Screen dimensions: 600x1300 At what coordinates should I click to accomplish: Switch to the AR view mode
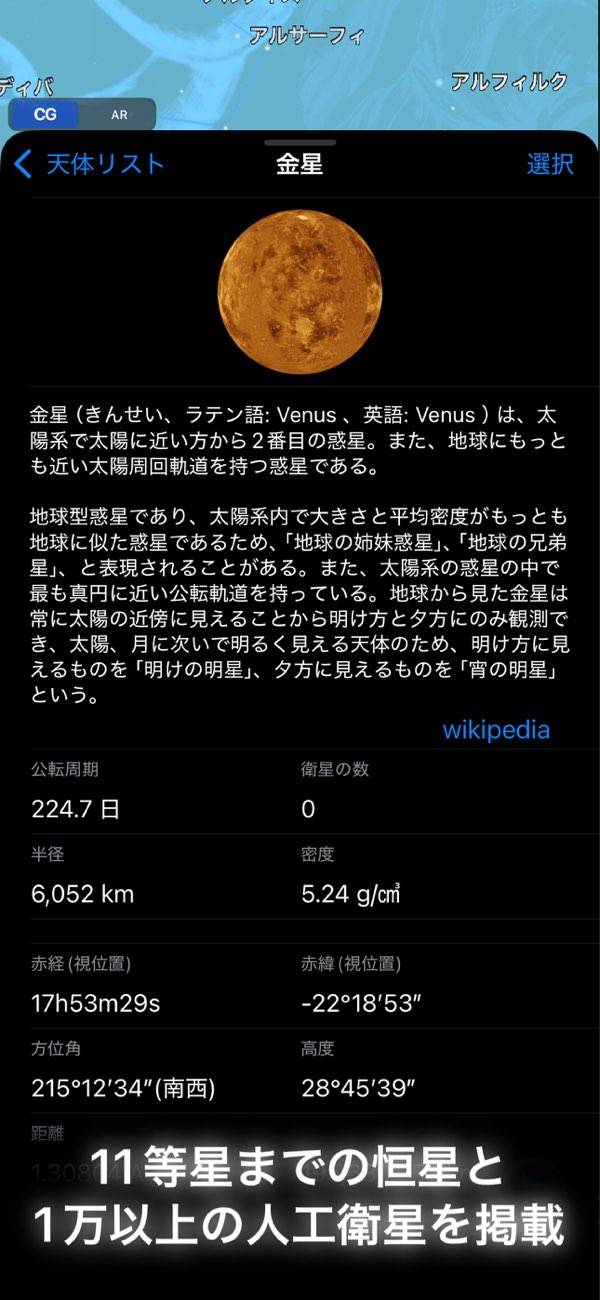[119, 115]
